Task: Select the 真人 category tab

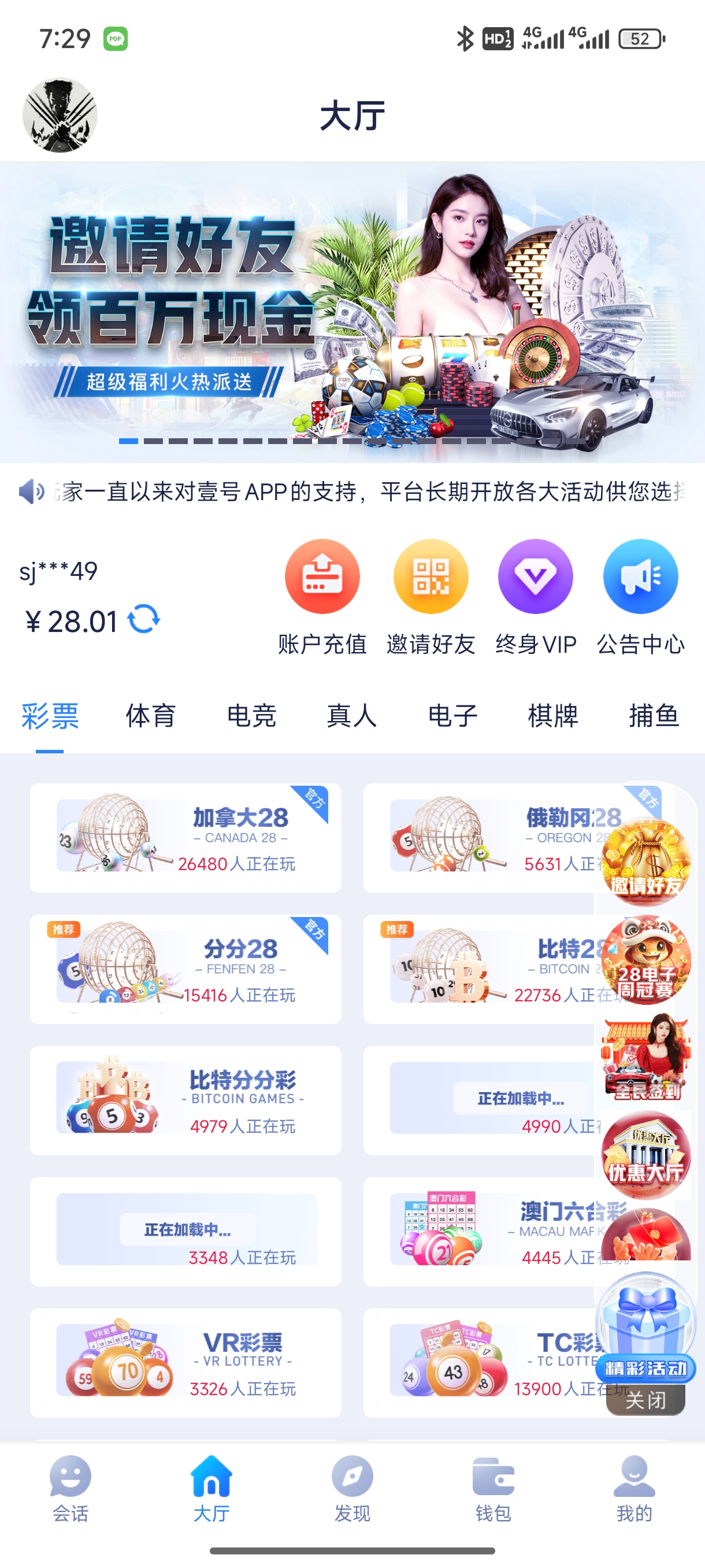Action: coord(351,716)
